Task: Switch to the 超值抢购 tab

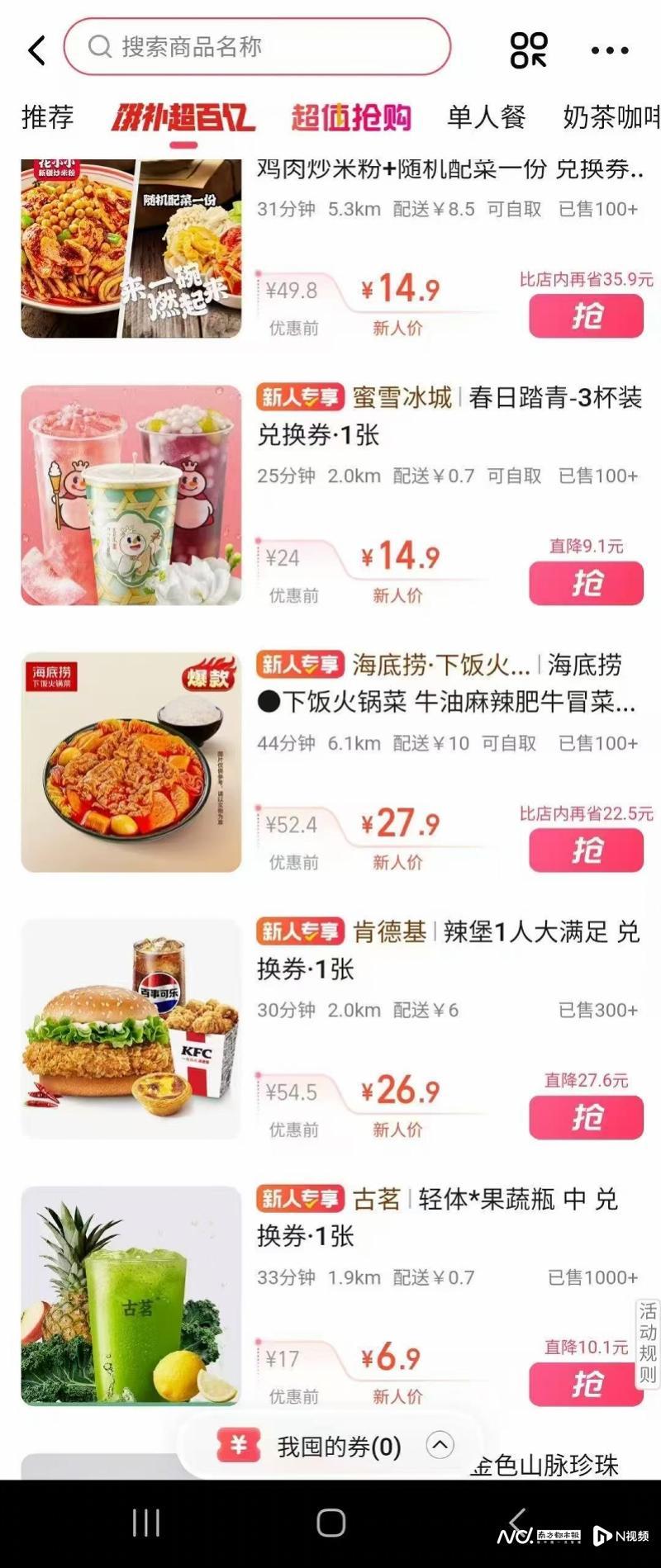Action: pos(350,117)
